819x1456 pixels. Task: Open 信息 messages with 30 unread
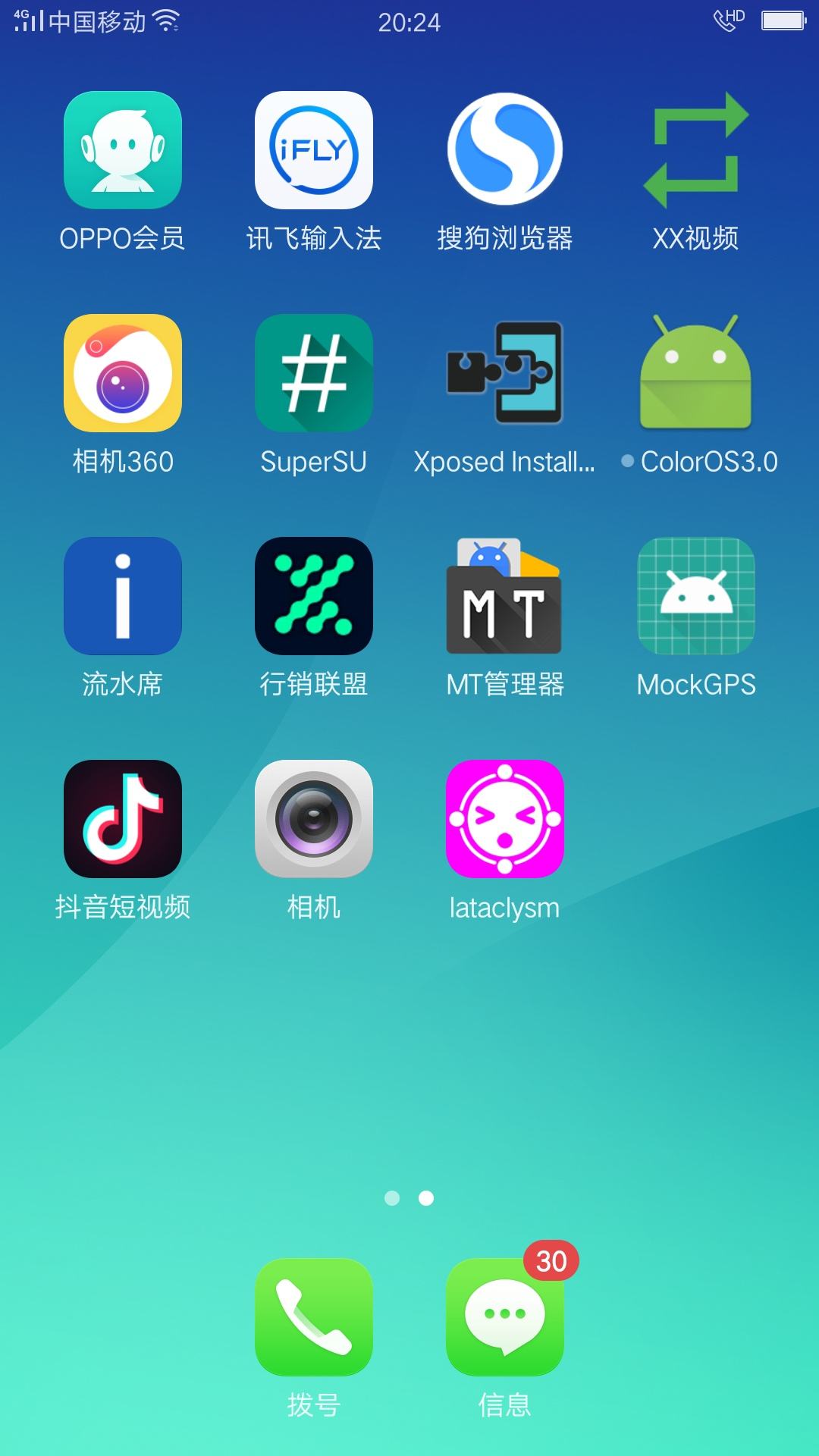point(505,1317)
